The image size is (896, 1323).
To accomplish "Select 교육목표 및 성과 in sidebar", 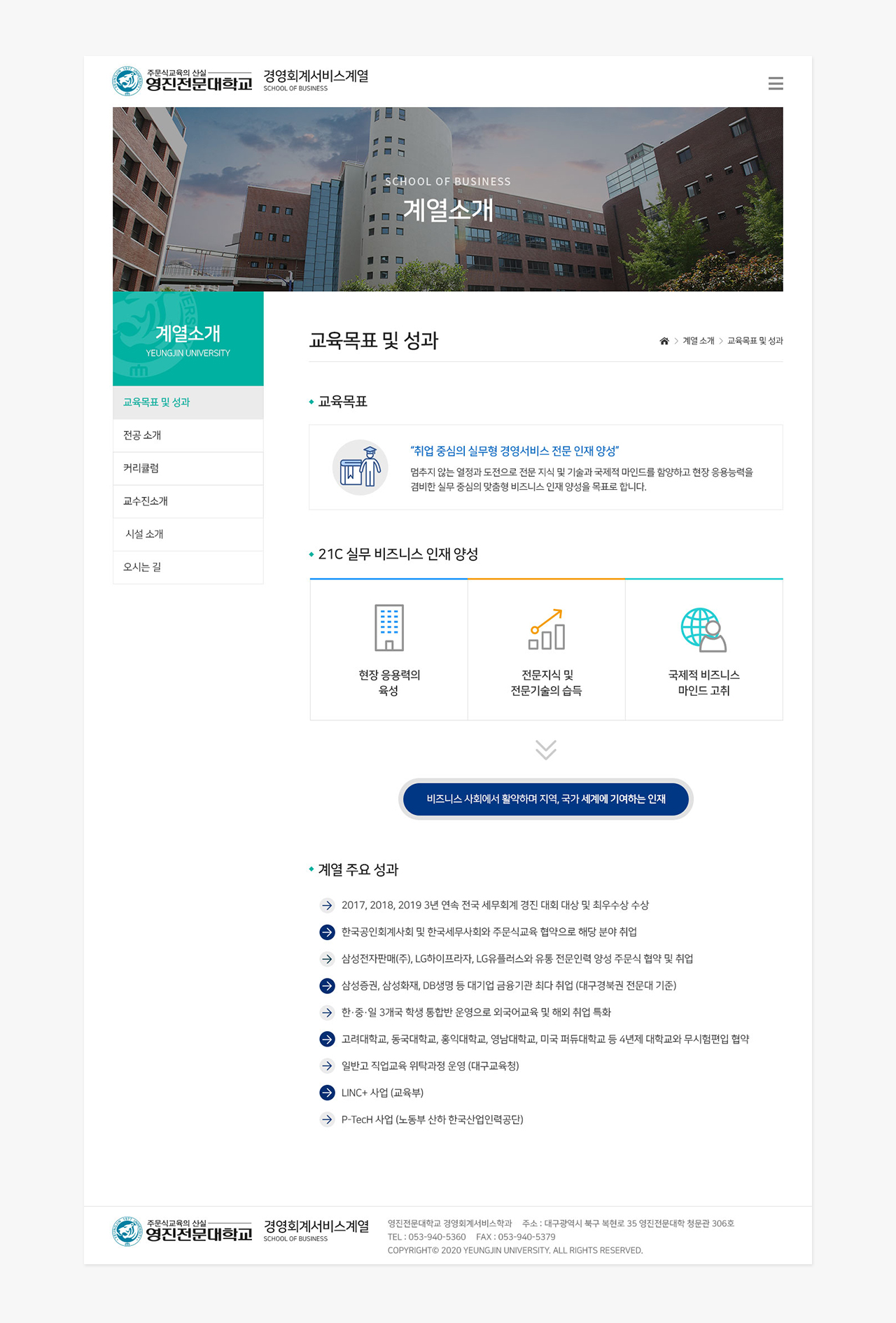I will (157, 402).
